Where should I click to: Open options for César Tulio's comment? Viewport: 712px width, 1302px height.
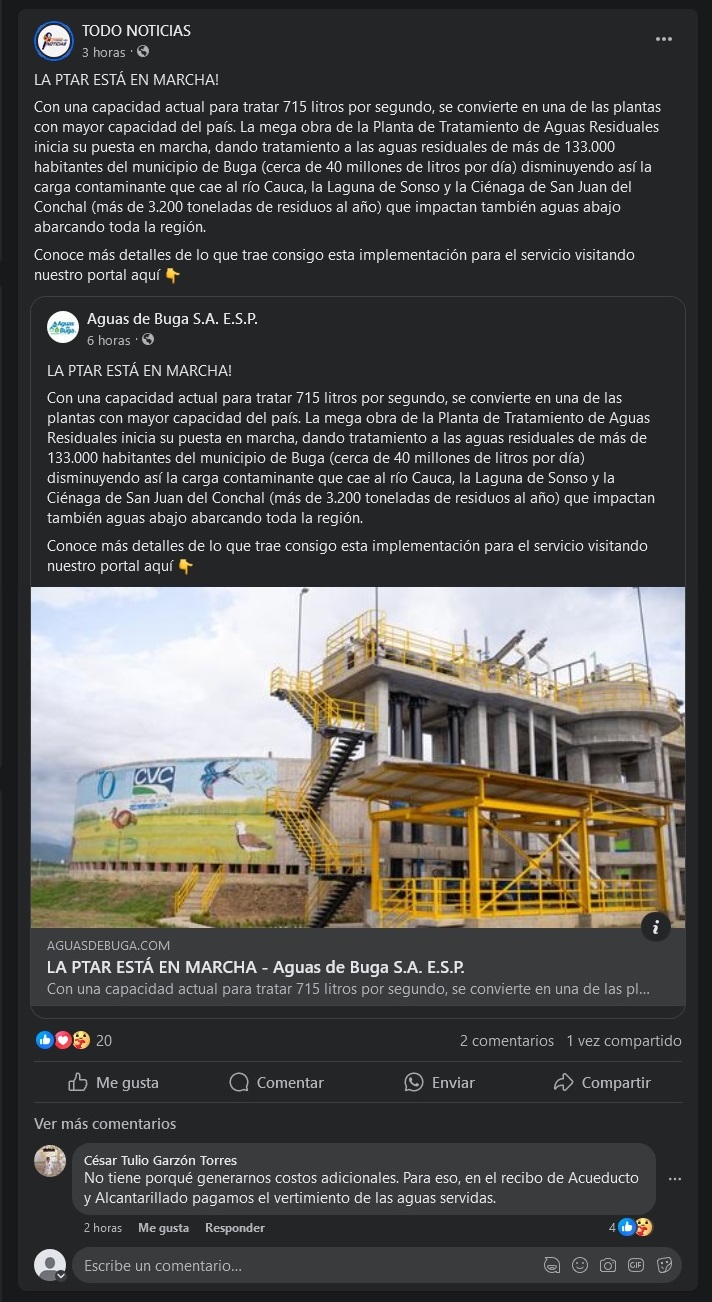click(x=675, y=1179)
